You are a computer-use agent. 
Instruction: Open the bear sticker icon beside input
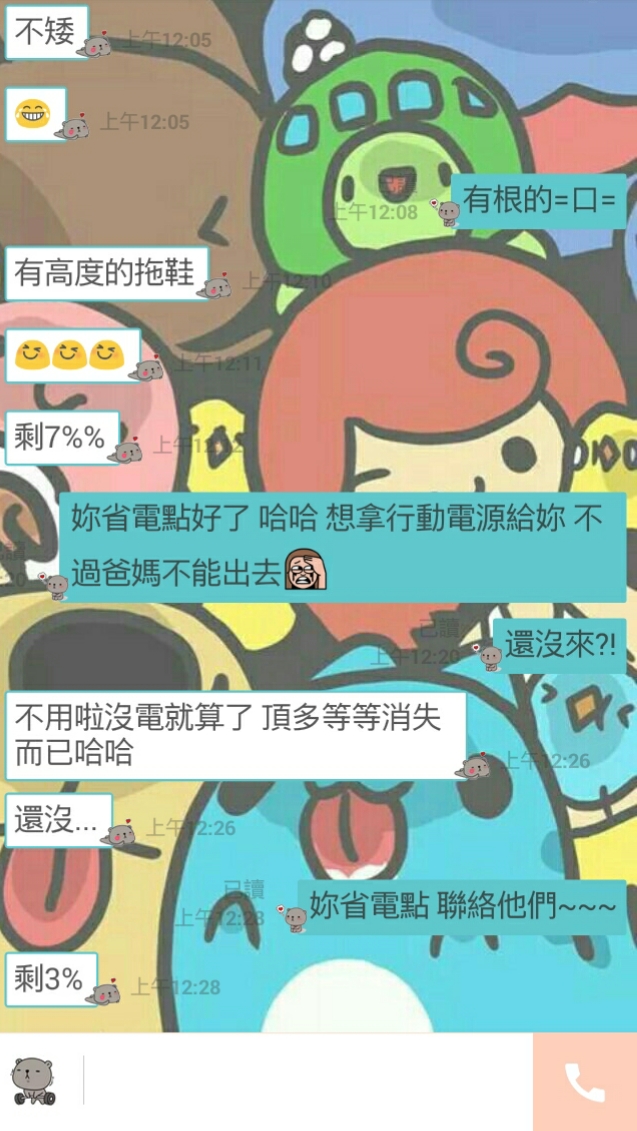click(33, 1081)
